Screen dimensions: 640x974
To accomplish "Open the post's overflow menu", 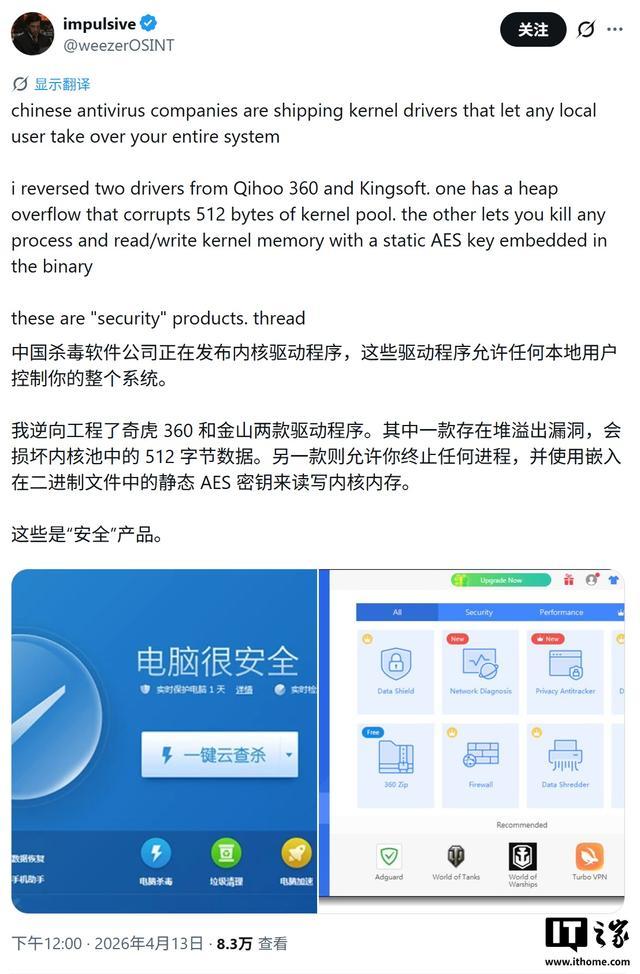I will click(x=617, y=30).
